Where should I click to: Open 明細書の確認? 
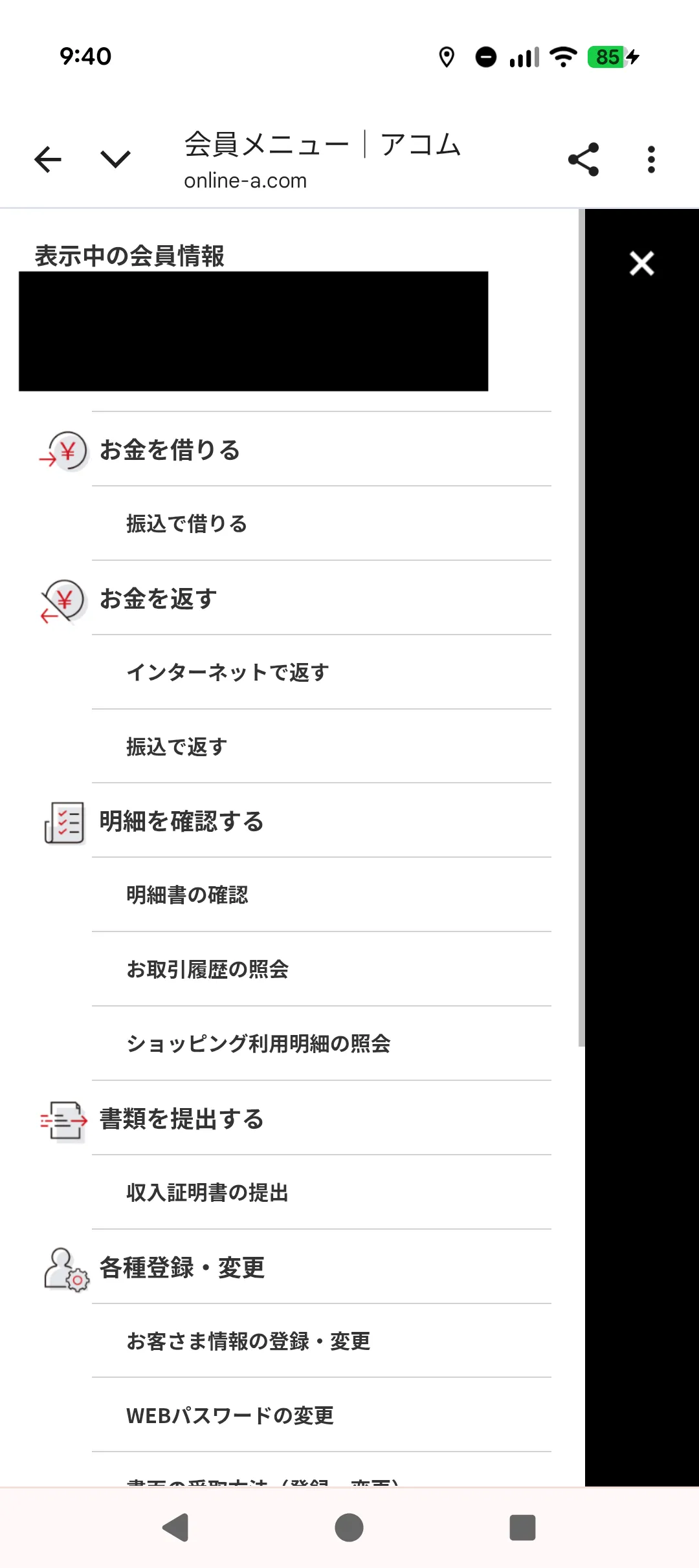(x=188, y=895)
